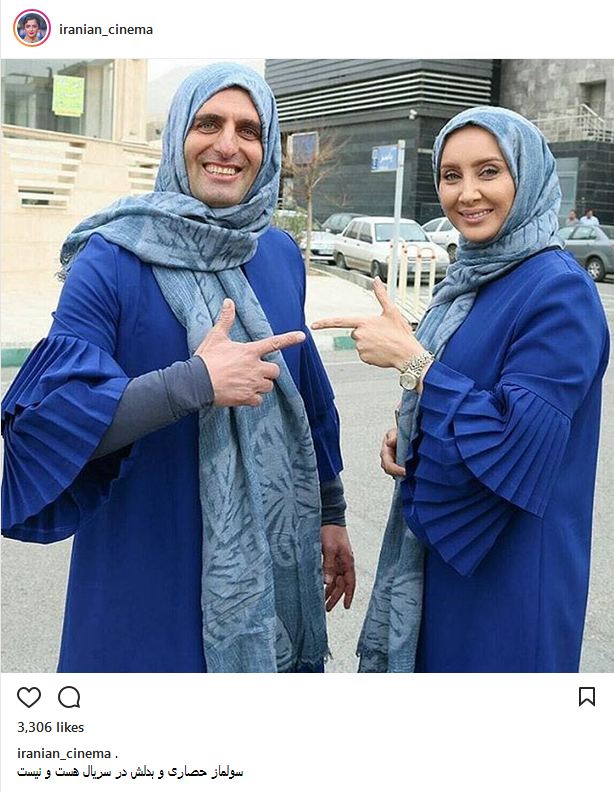Open iranian_cinema profile picture

click(31, 28)
